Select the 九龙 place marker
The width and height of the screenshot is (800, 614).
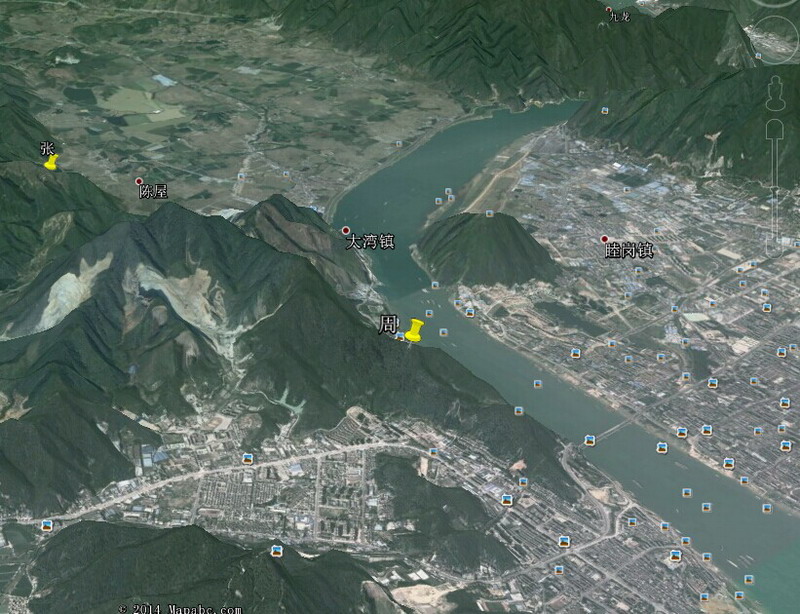coord(609,9)
